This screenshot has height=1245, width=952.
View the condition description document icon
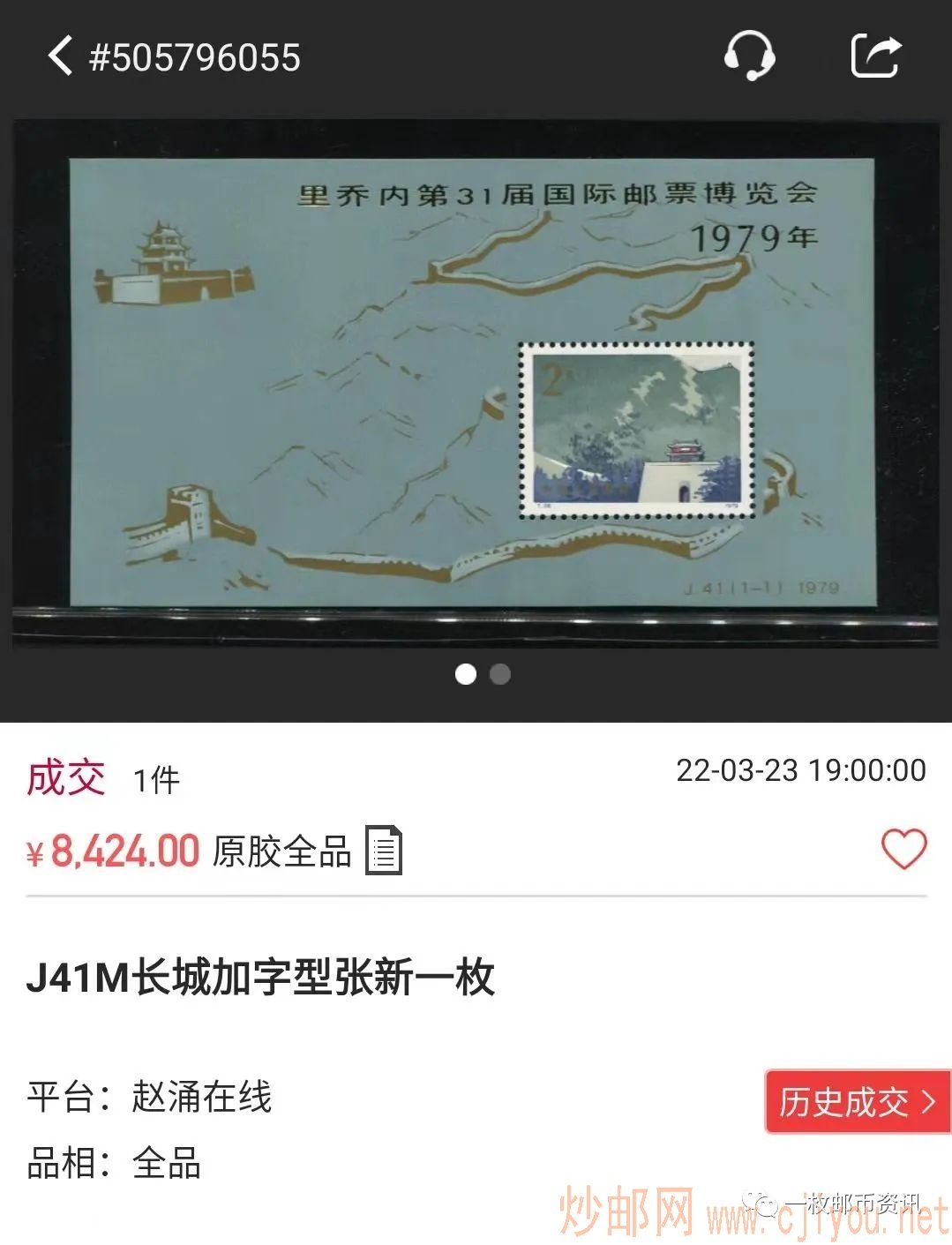tap(384, 850)
